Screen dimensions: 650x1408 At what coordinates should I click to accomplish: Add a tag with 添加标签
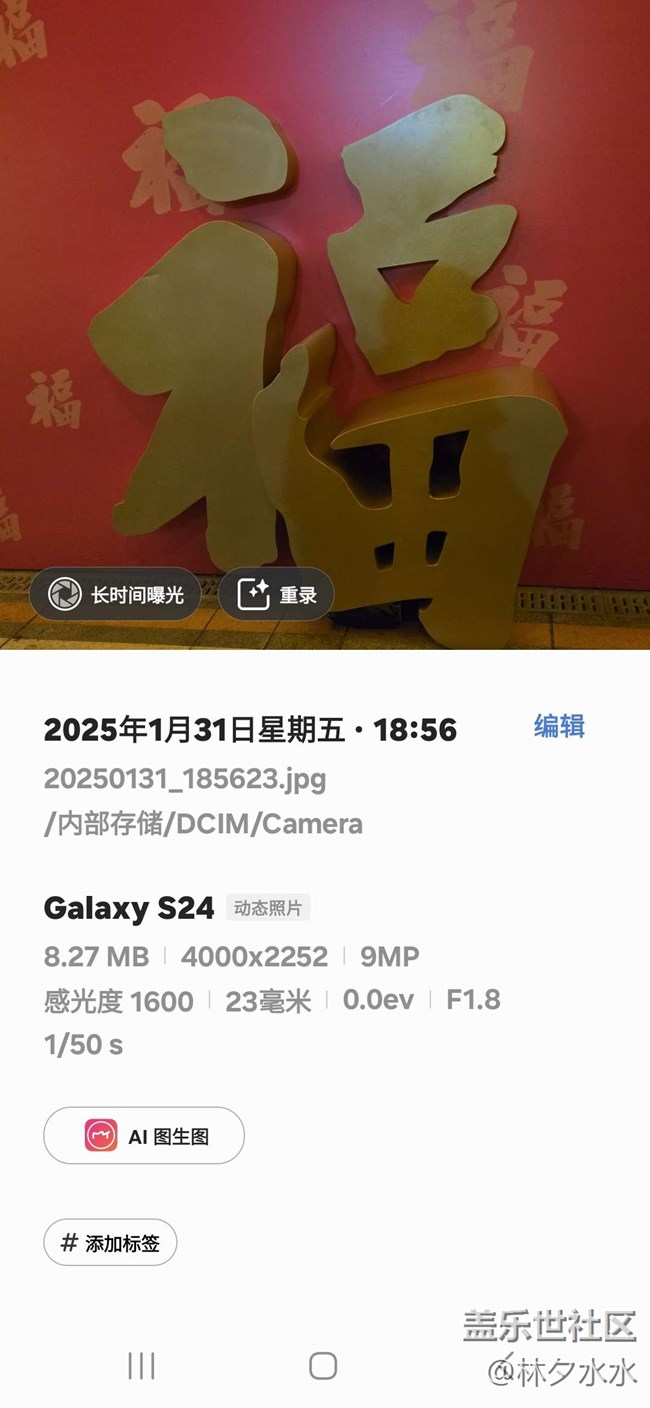110,1243
